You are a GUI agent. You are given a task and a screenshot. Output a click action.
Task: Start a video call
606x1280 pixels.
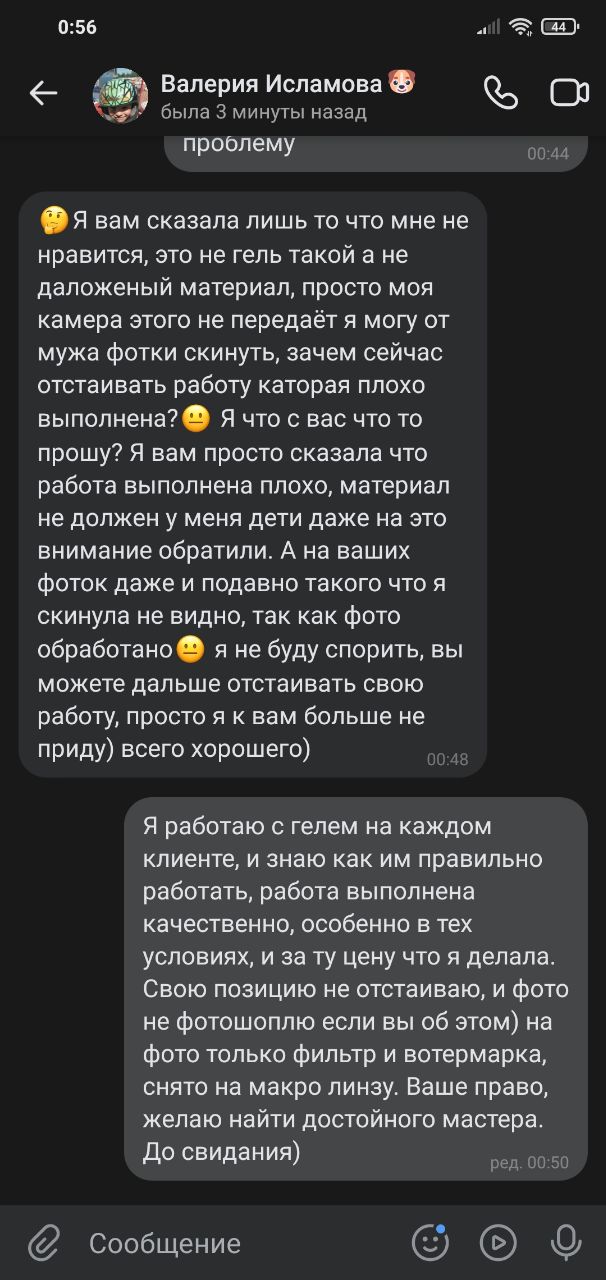[x=569, y=93]
